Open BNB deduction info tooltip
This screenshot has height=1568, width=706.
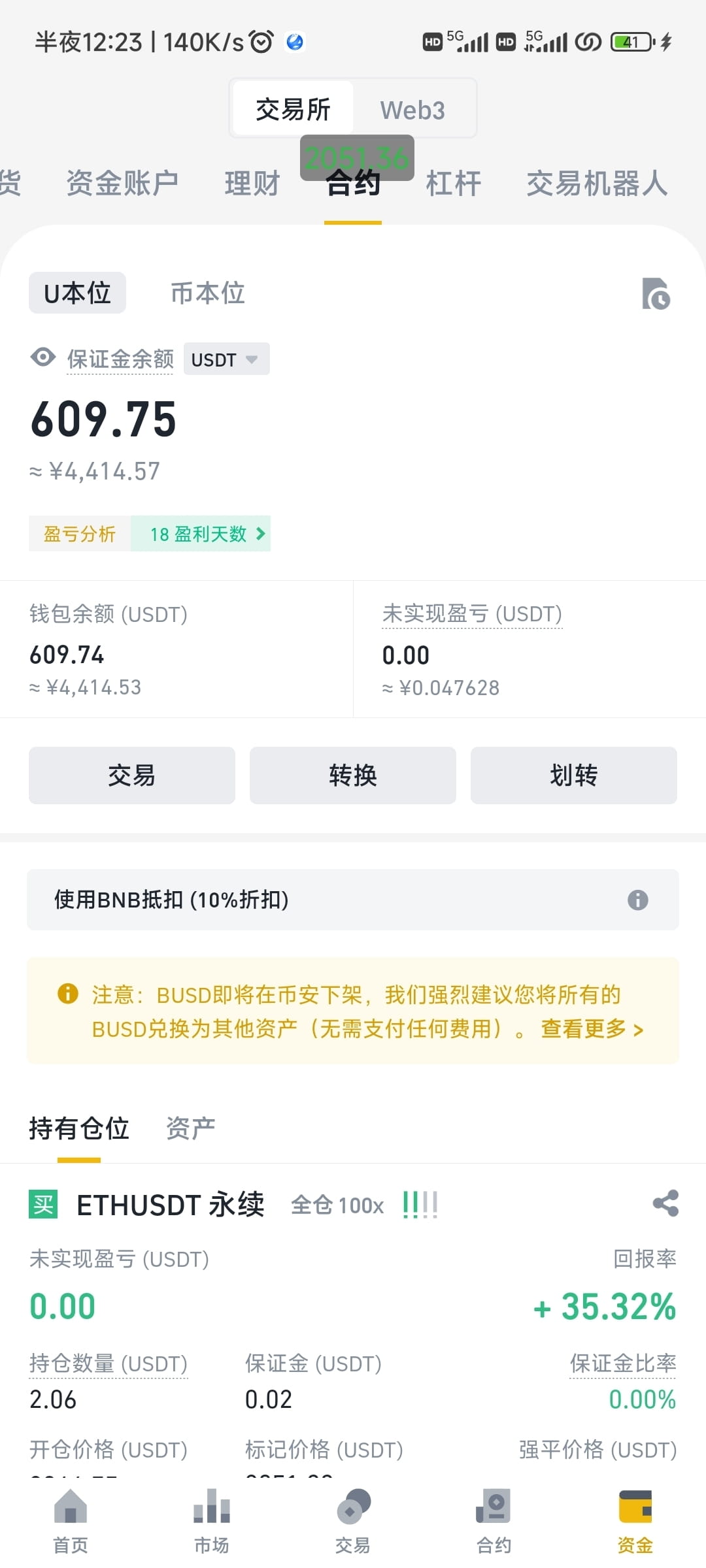637,900
